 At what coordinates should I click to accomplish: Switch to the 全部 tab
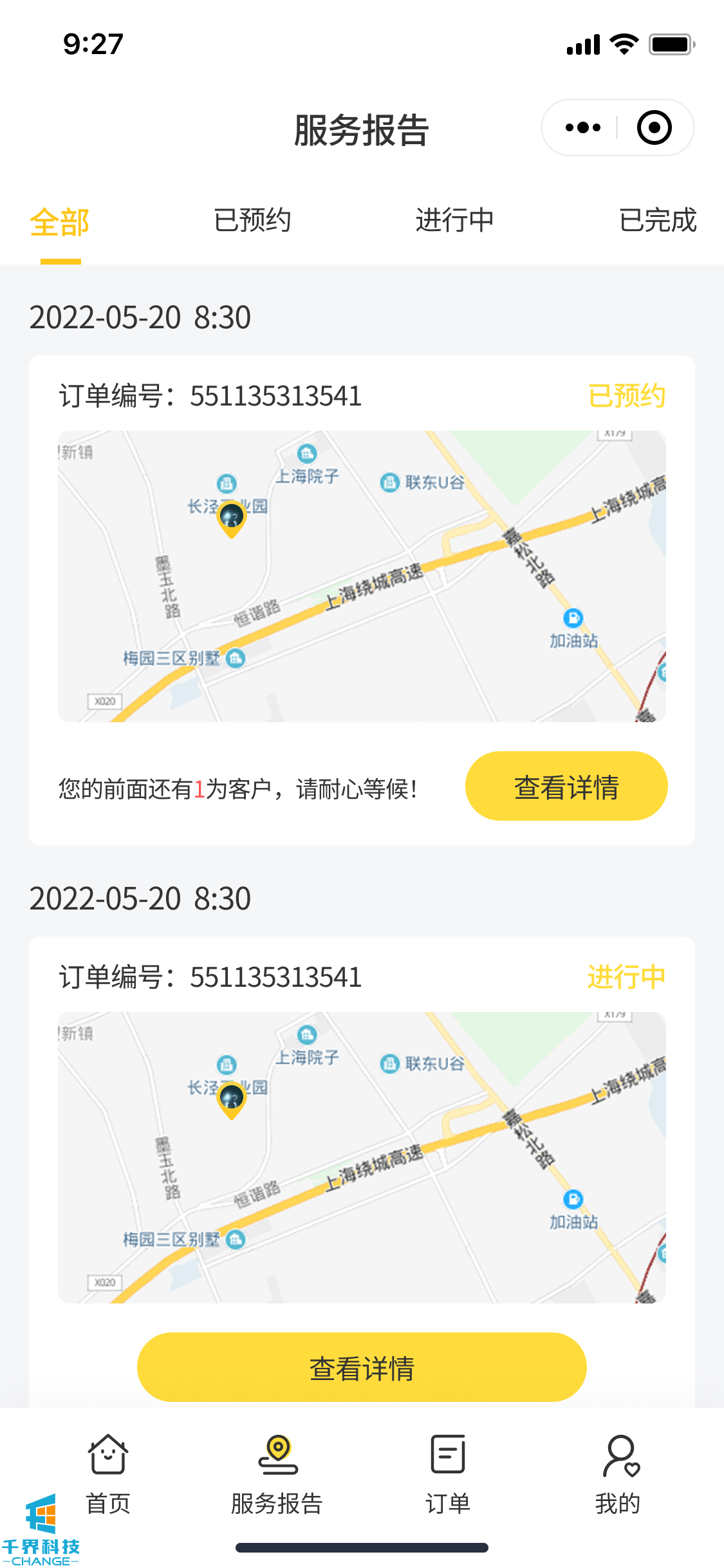click(x=60, y=222)
